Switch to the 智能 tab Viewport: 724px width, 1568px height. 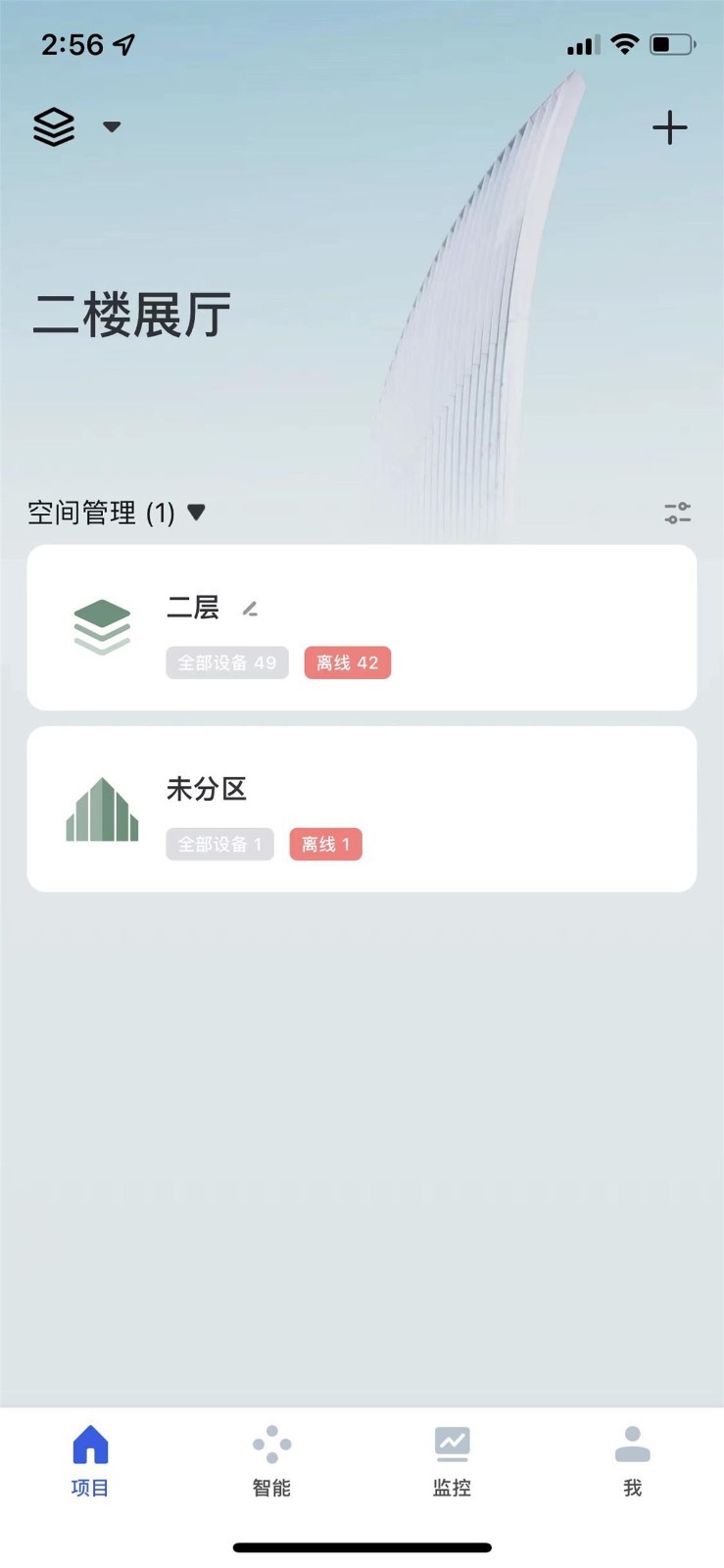271,1461
